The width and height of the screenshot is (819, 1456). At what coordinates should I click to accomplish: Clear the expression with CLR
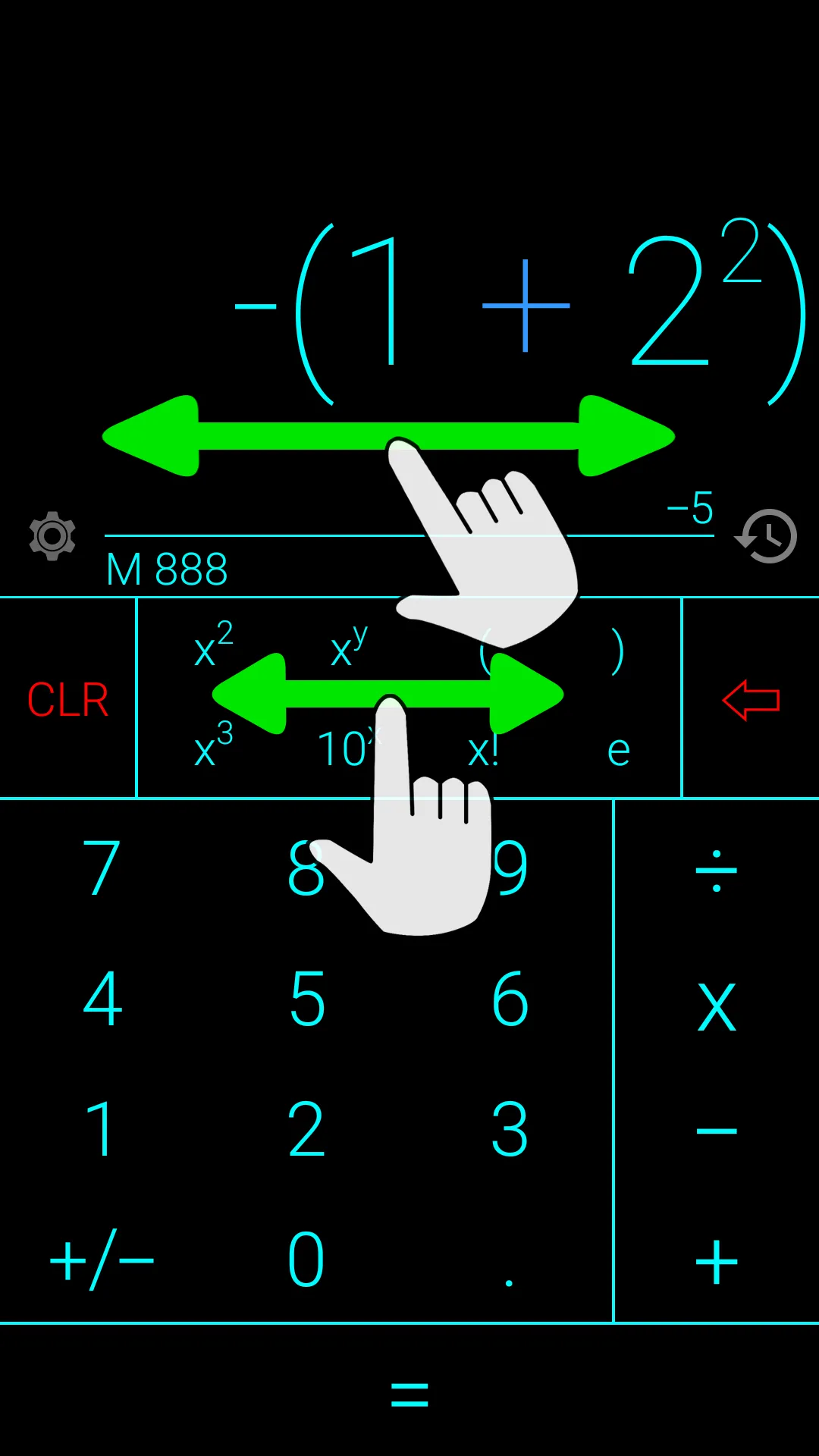(67, 699)
